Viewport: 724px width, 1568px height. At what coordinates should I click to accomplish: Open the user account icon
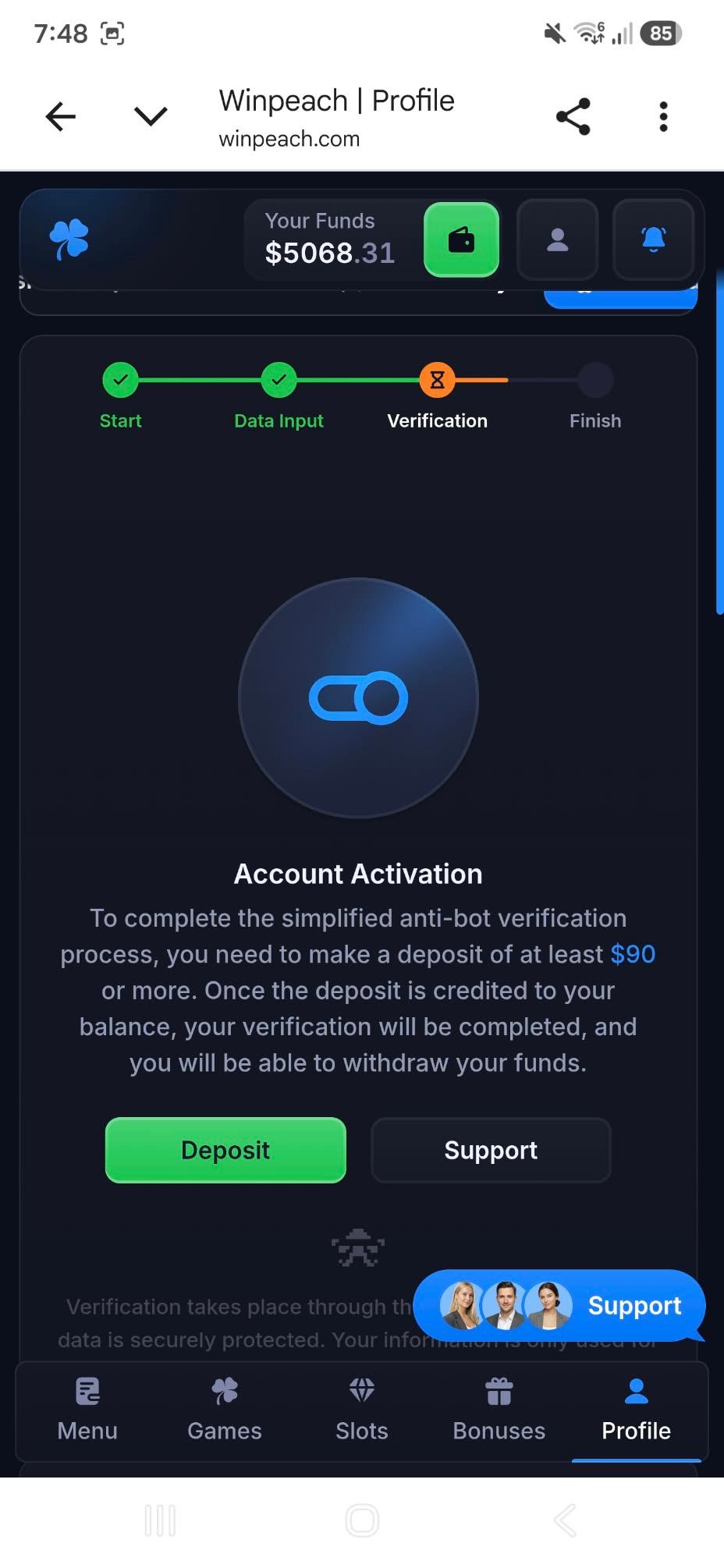click(x=557, y=239)
